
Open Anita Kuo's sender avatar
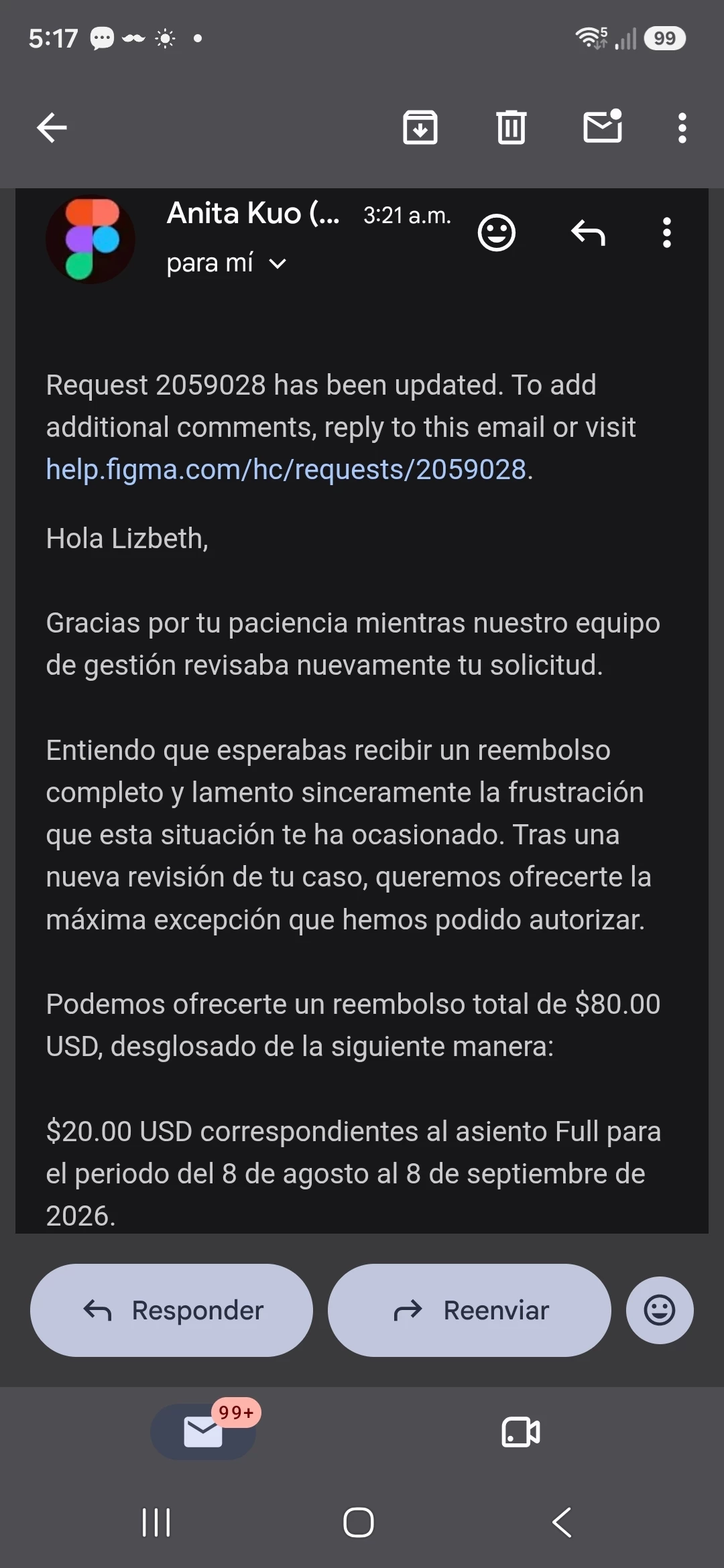click(90, 239)
